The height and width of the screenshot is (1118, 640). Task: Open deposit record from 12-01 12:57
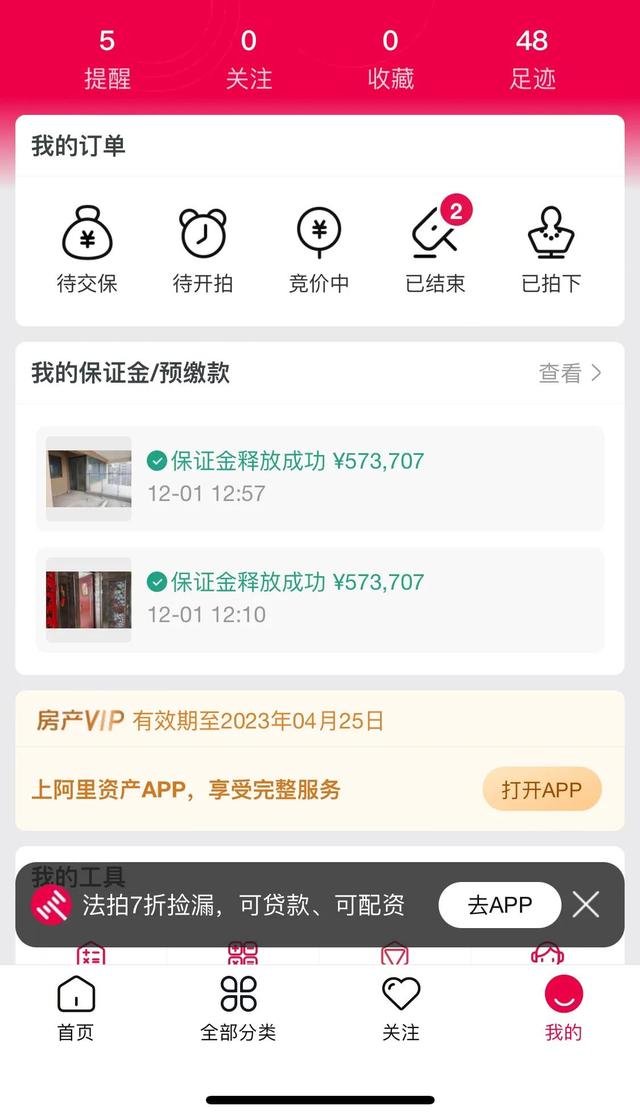pos(320,478)
